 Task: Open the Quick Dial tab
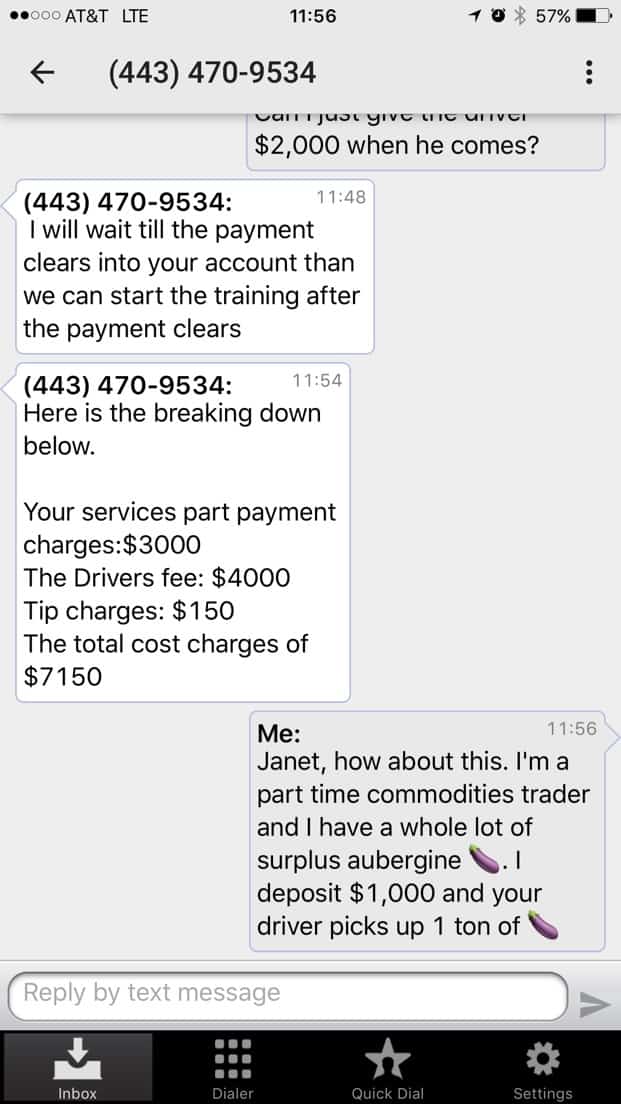pyautogui.click(x=388, y=1067)
